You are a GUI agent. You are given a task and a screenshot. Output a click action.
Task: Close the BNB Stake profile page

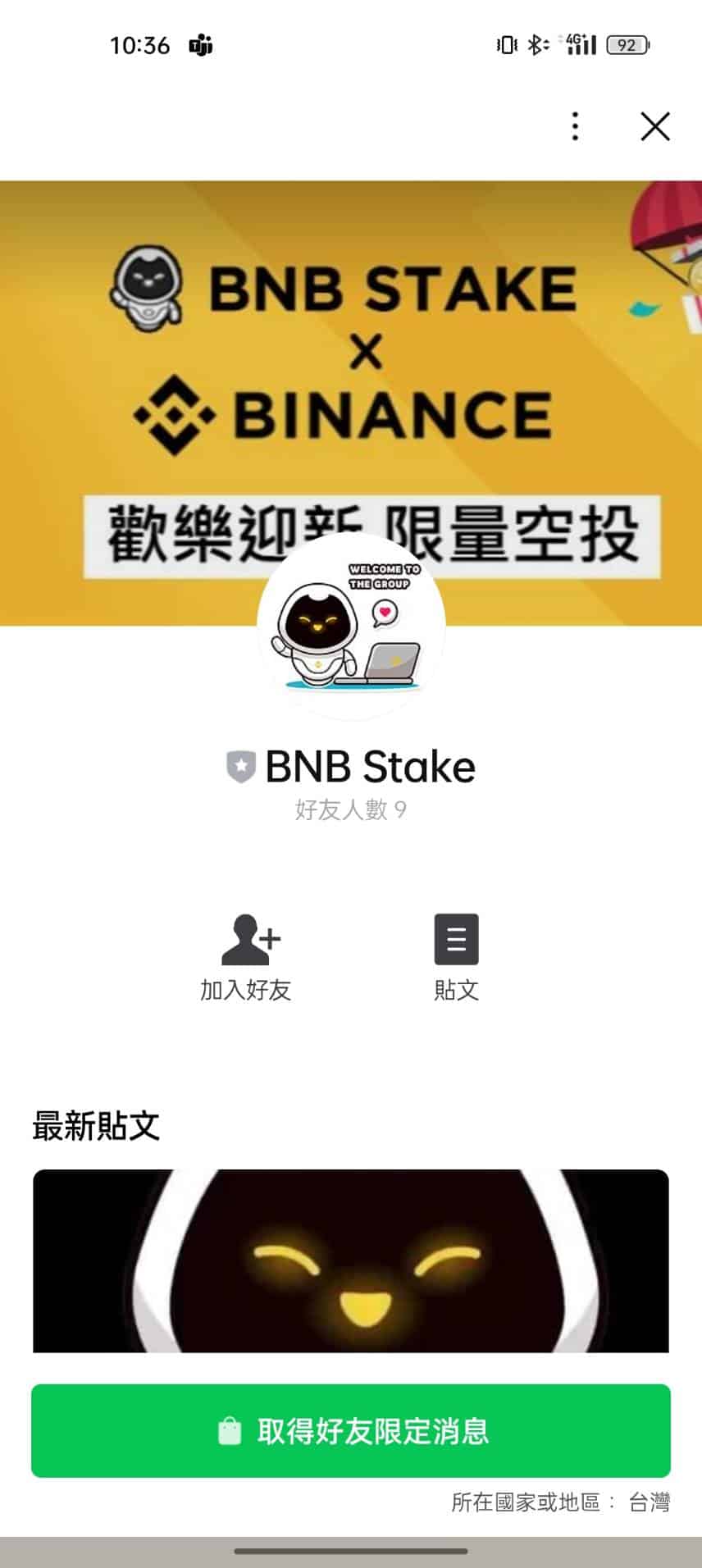point(654,126)
